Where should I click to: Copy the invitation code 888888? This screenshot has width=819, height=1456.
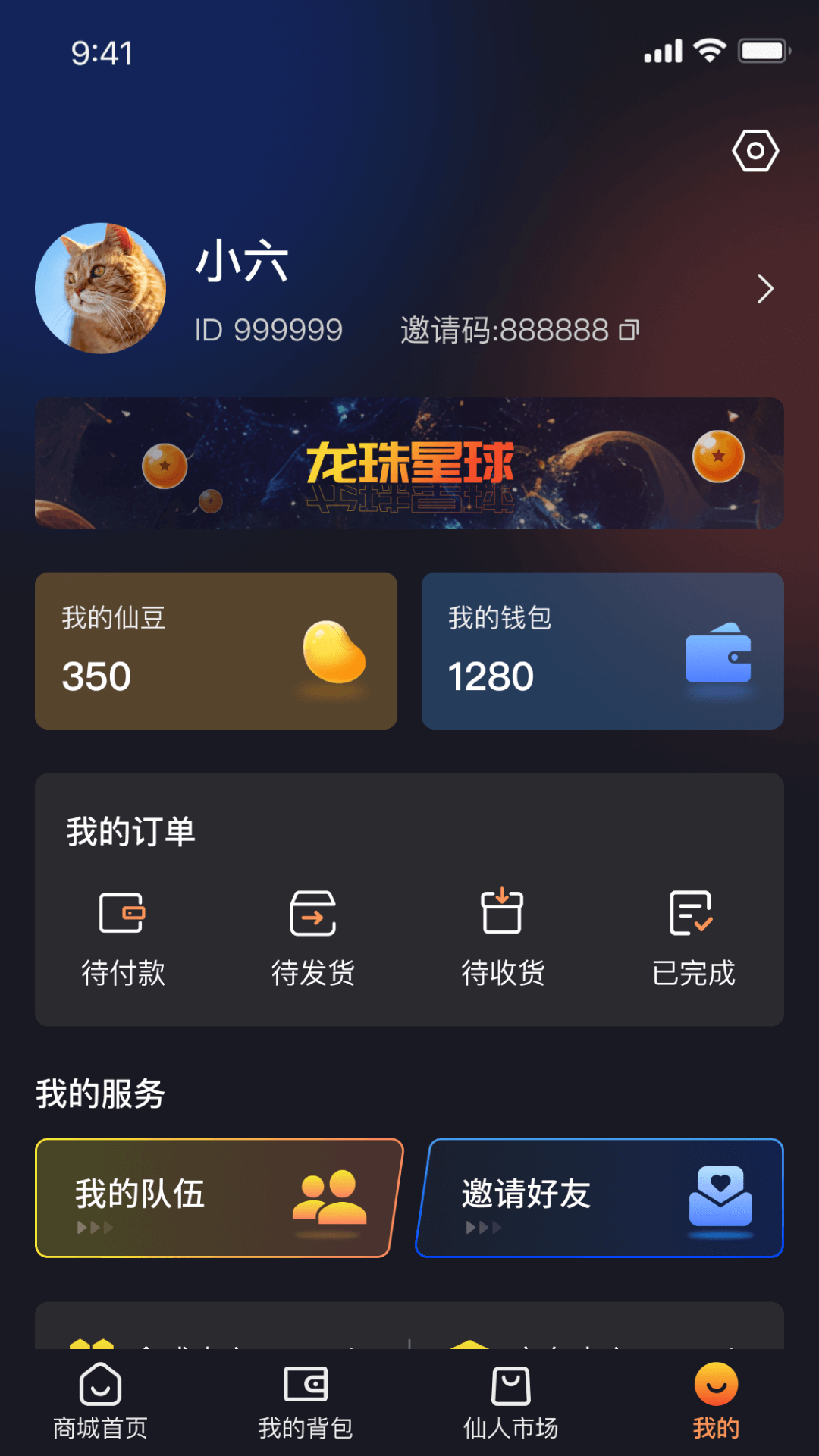pyautogui.click(x=629, y=330)
